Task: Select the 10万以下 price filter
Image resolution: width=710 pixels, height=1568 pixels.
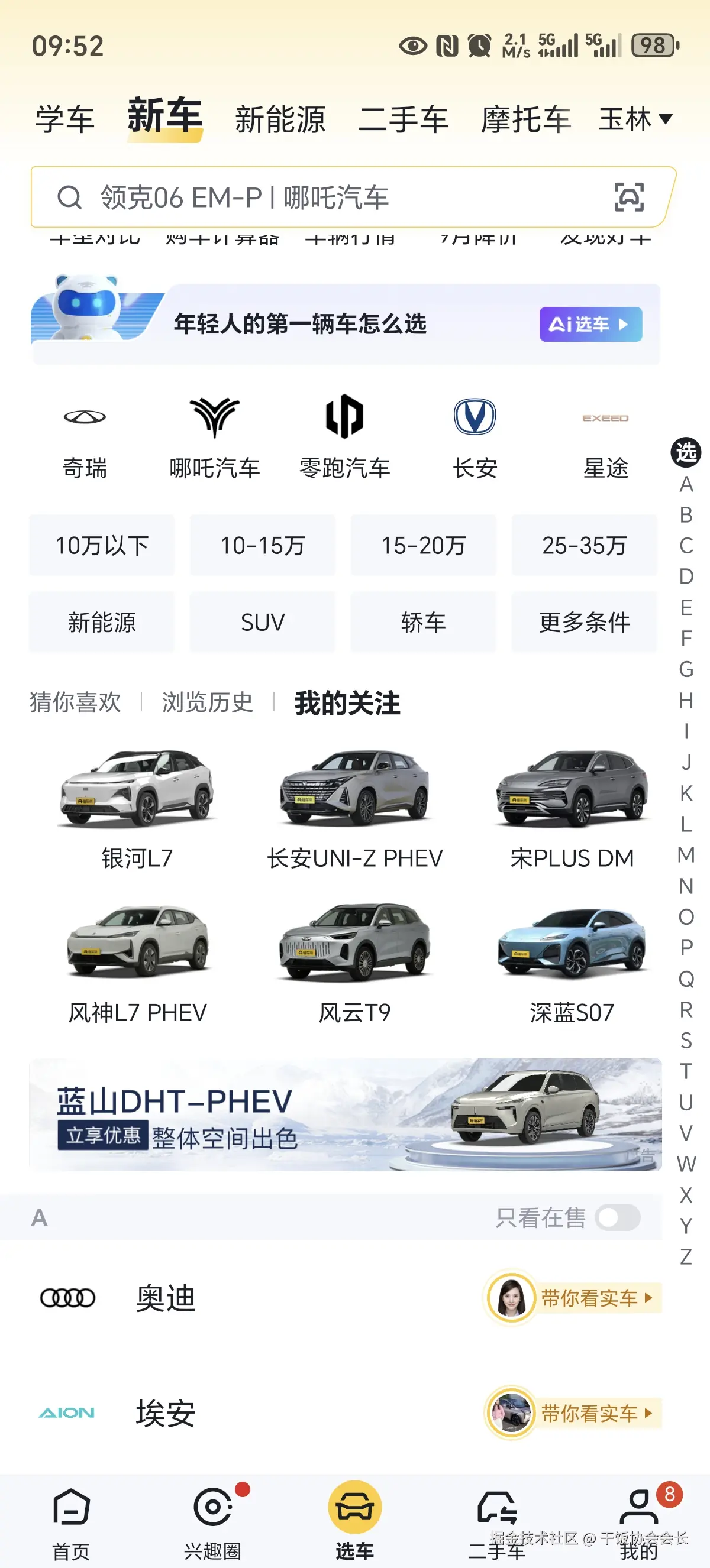Action: [102, 546]
